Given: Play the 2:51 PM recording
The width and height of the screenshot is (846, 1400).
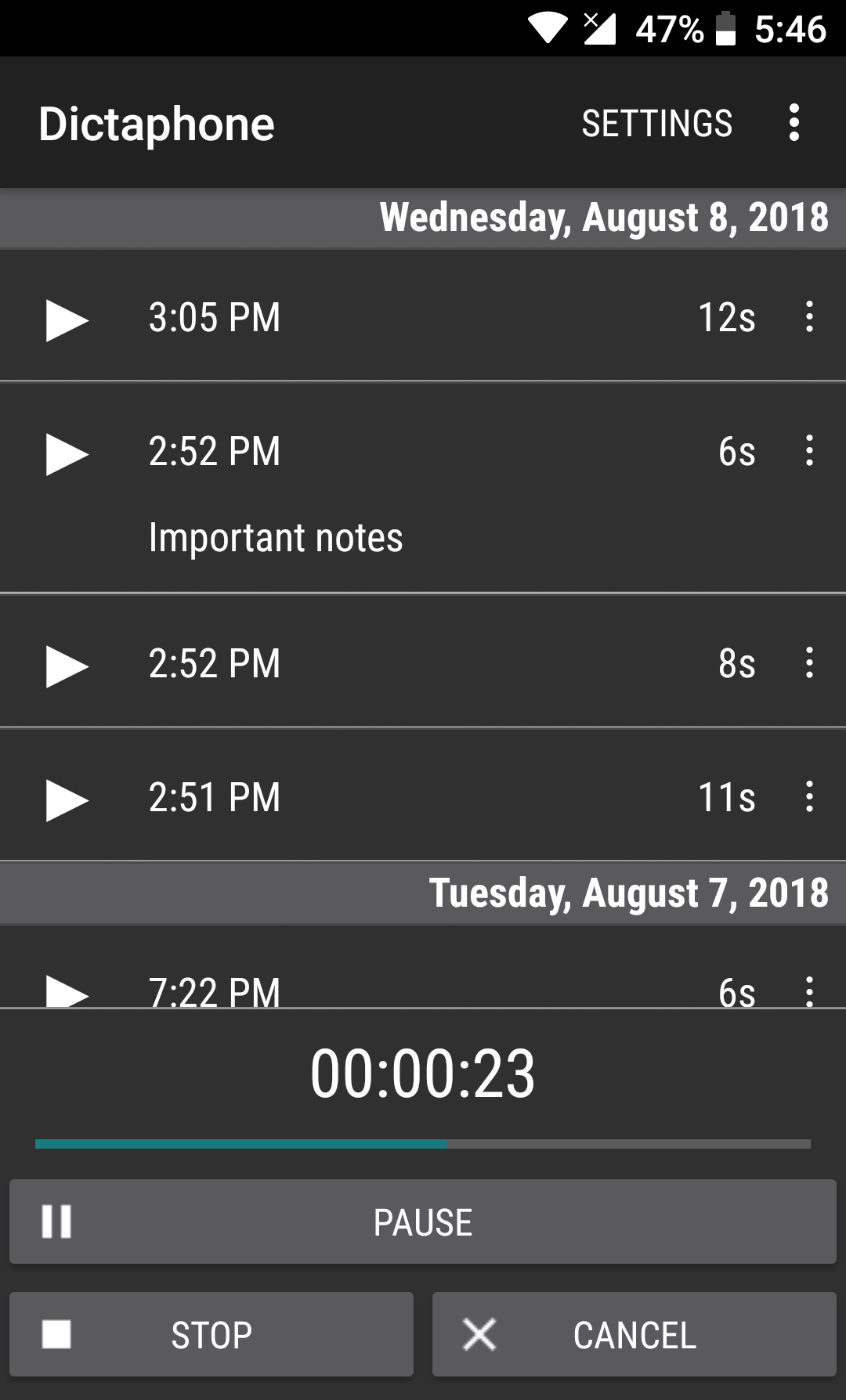Looking at the screenshot, I should tap(67, 799).
